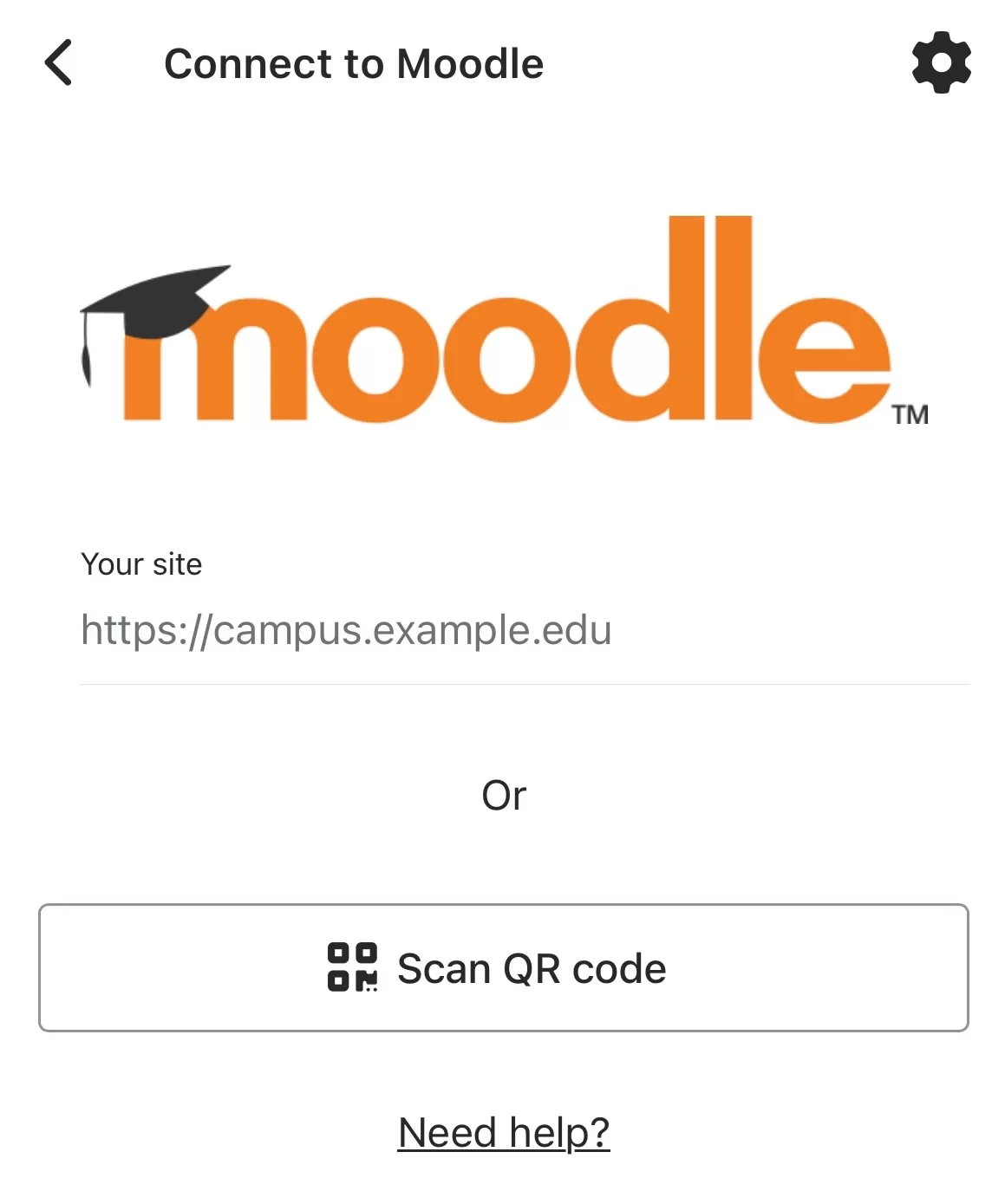Image resolution: width=1005 pixels, height=1204 pixels.
Task: Go back using the arrow icon
Action: 58,63
